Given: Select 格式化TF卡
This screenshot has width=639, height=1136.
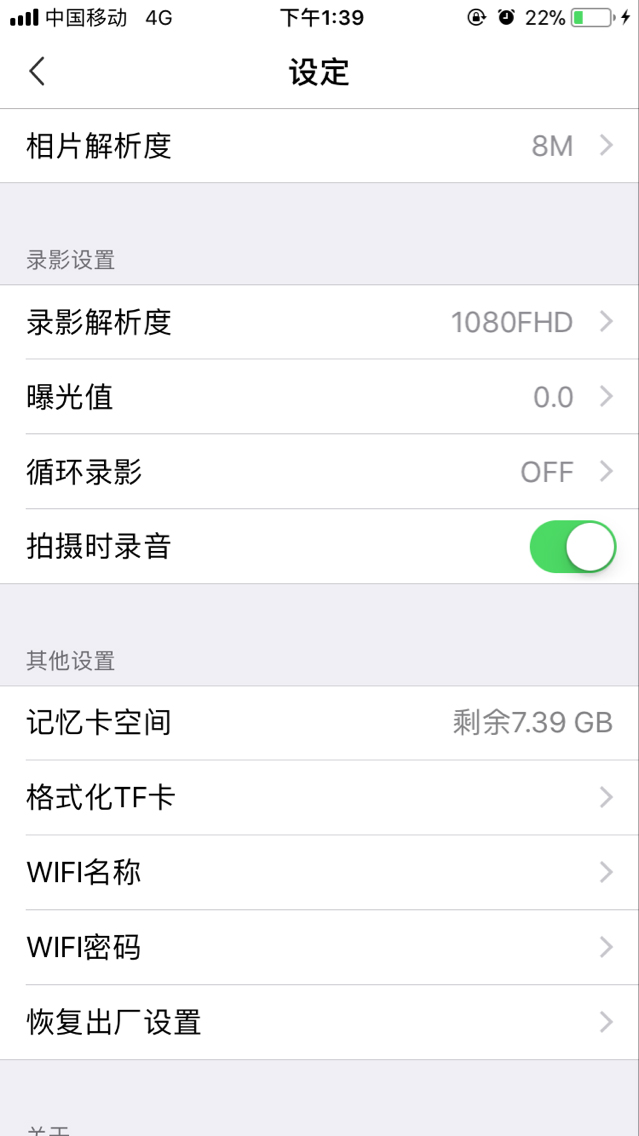Looking at the screenshot, I should pos(320,798).
